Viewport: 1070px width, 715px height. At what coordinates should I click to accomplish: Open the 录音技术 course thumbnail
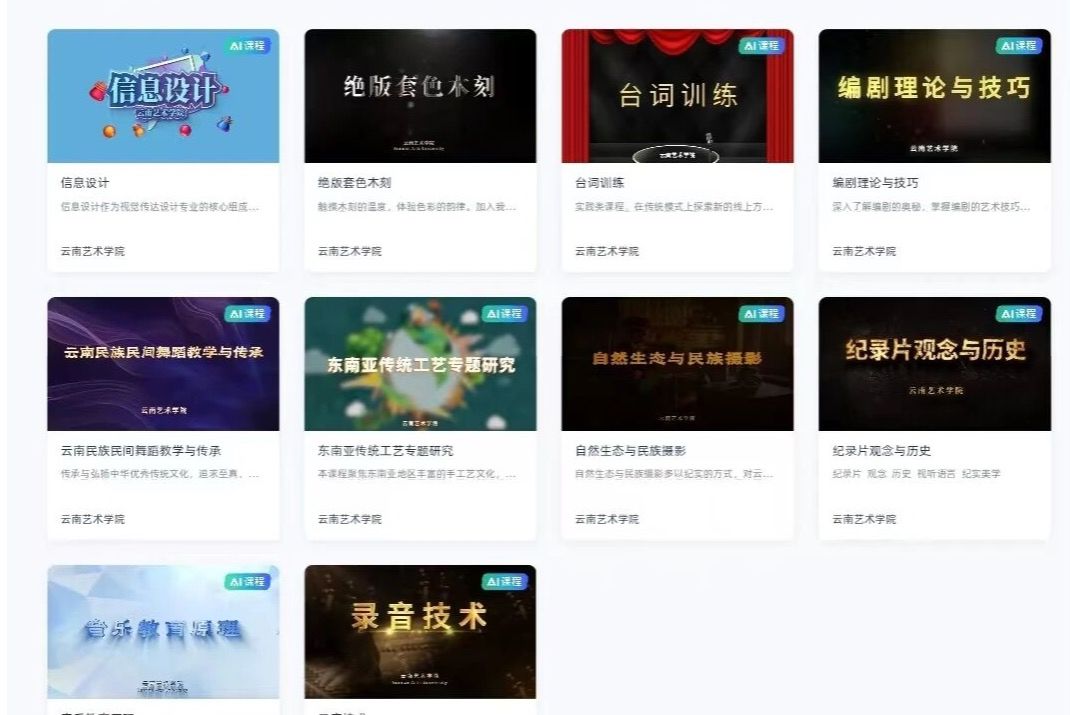[420, 632]
